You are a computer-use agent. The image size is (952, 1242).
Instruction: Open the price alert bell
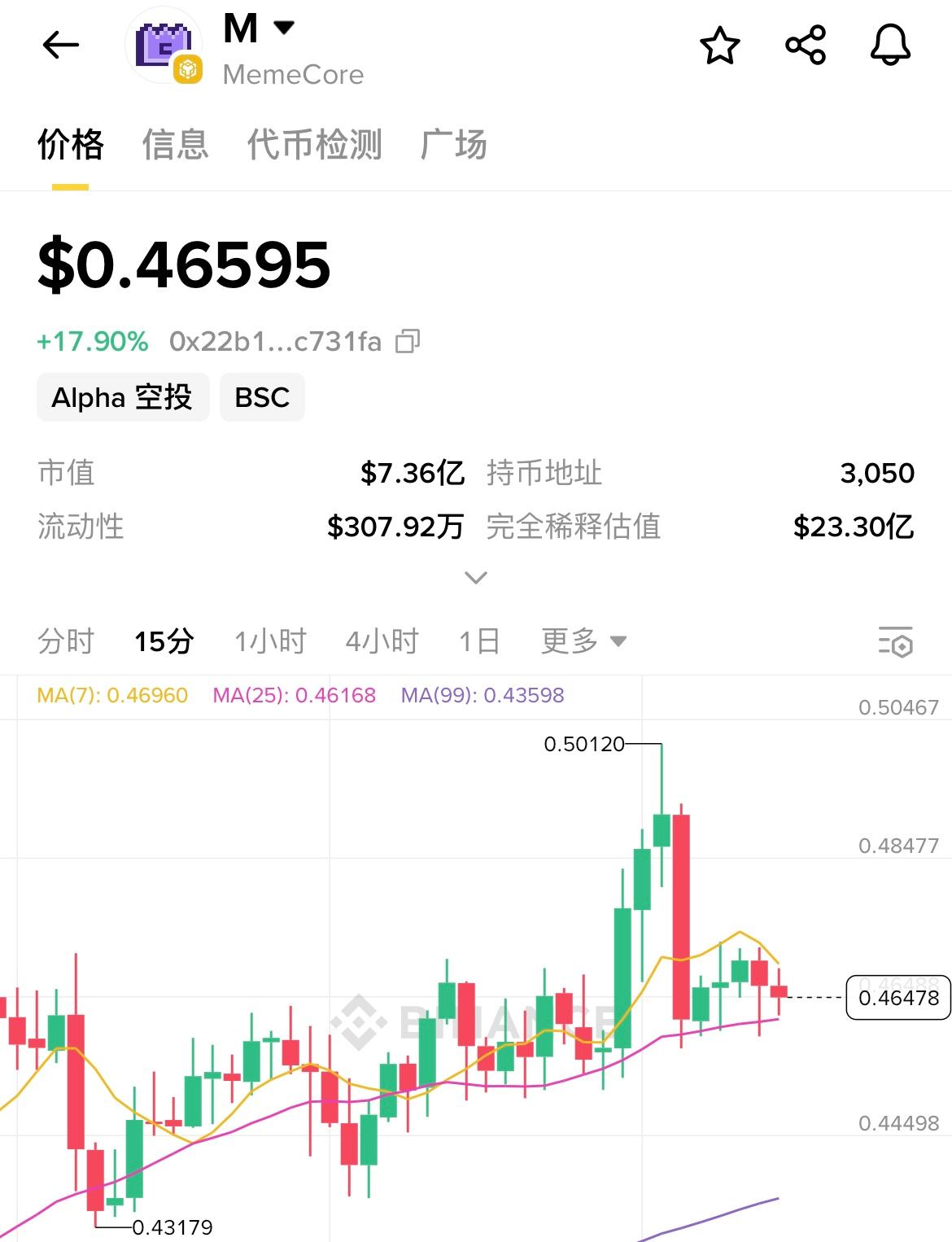890,46
